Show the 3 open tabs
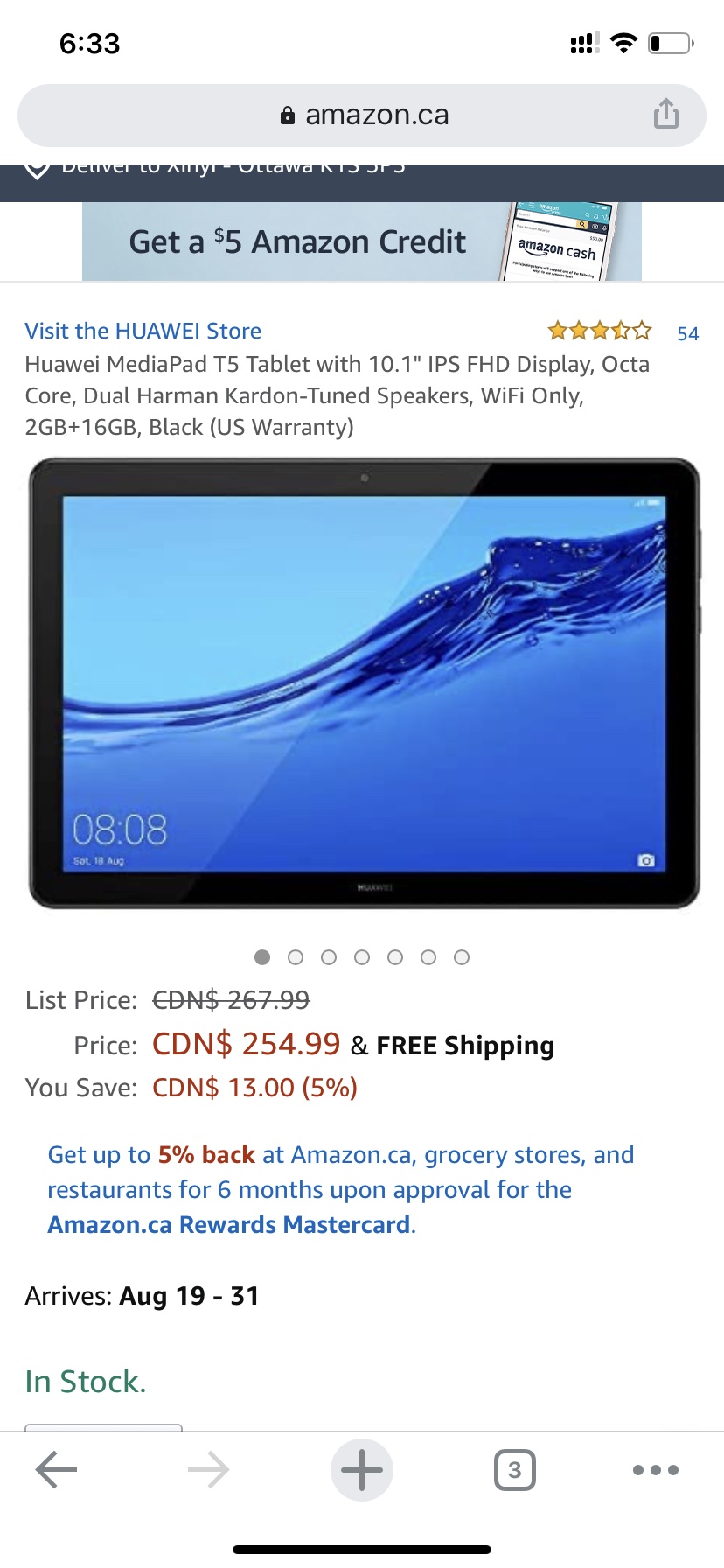Viewport: 724px width, 1568px height. click(514, 1469)
